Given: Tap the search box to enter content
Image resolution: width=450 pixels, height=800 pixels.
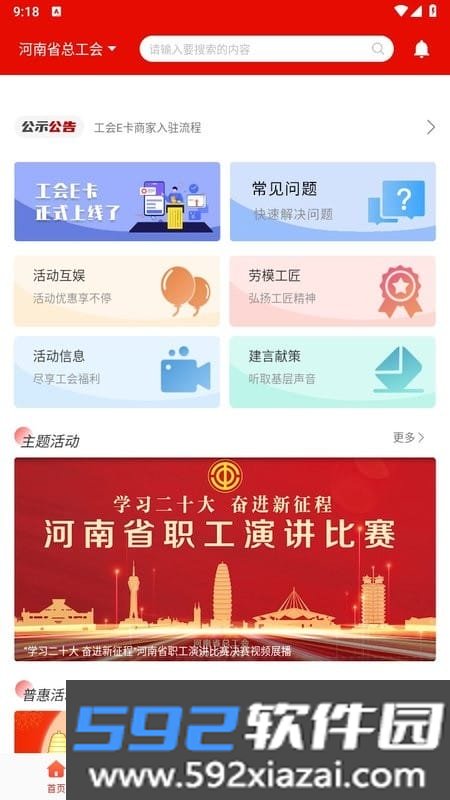Looking at the screenshot, I should 266,49.
